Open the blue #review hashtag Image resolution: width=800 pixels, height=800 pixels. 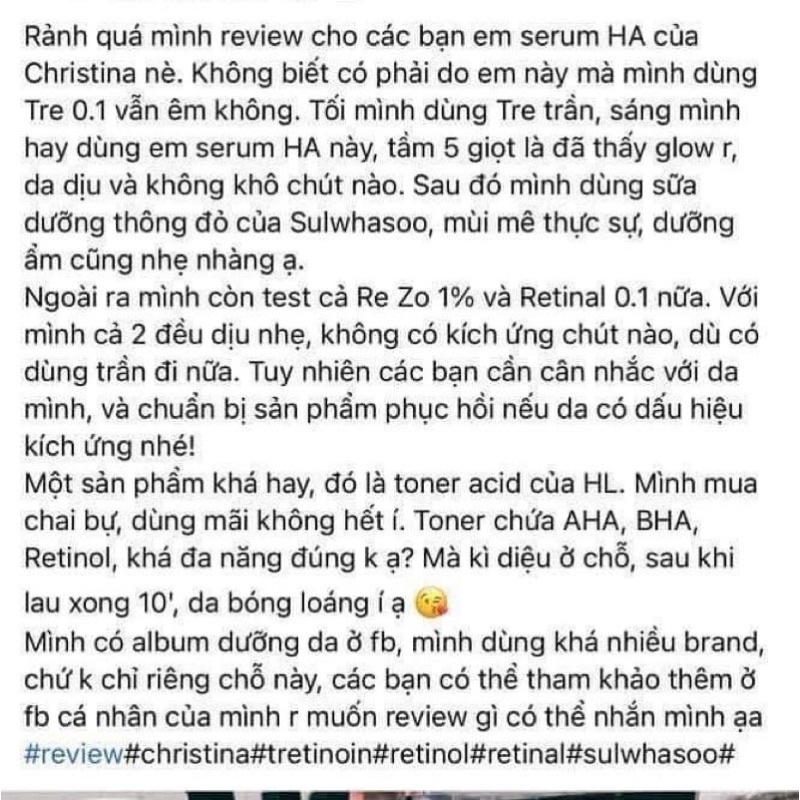coord(74,754)
